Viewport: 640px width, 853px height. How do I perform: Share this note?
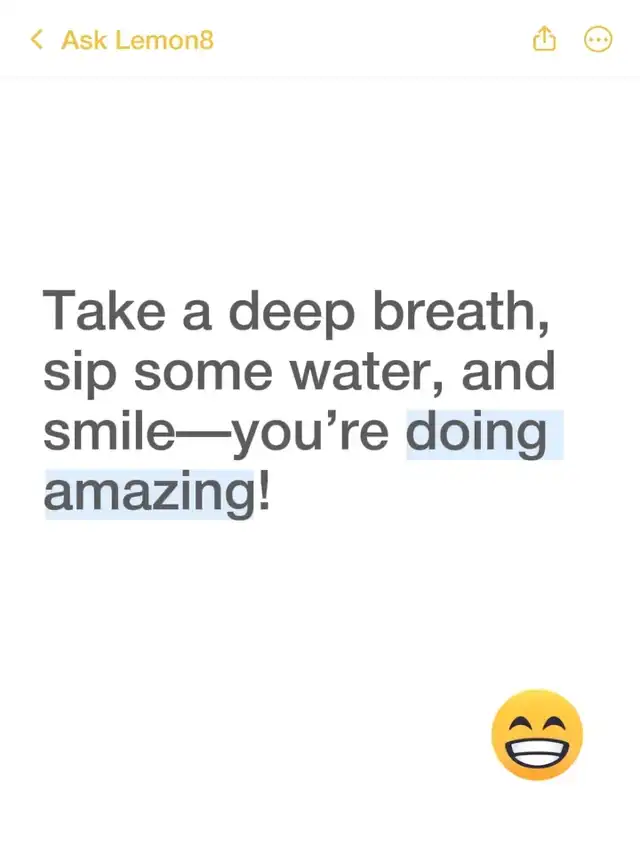click(543, 40)
